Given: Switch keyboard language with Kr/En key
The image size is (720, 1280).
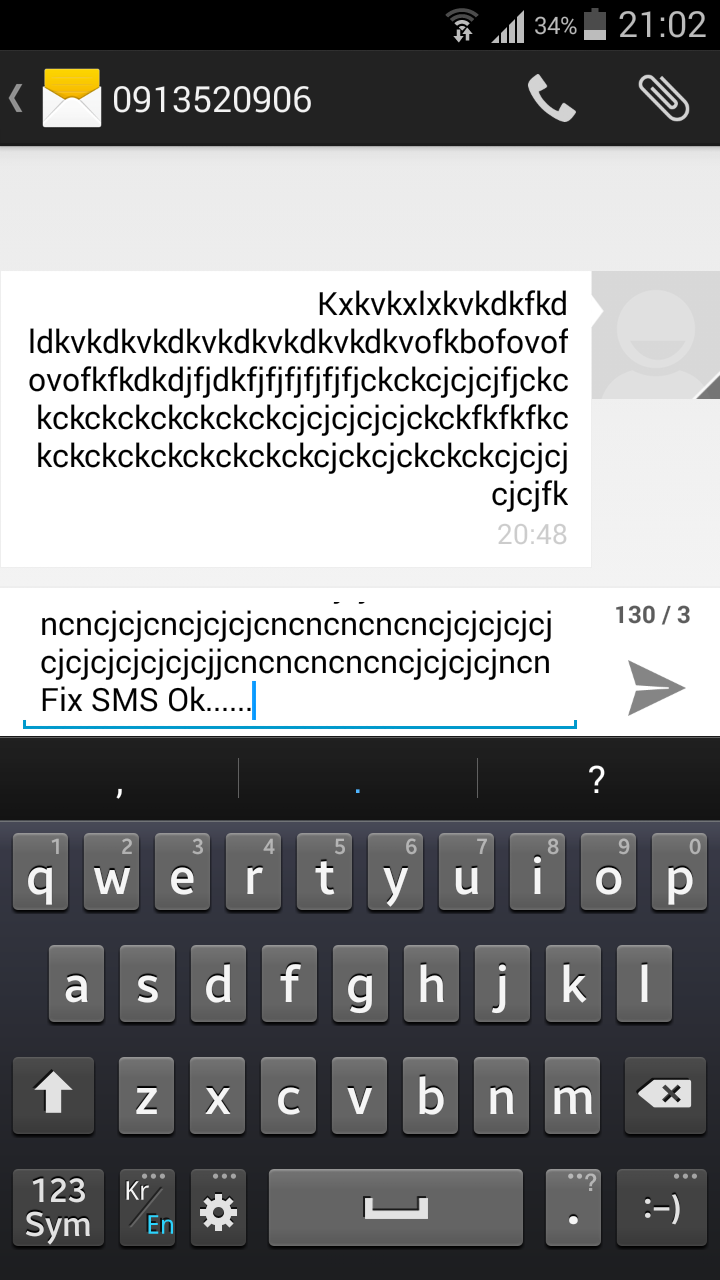Looking at the screenshot, I should [x=148, y=1207].
